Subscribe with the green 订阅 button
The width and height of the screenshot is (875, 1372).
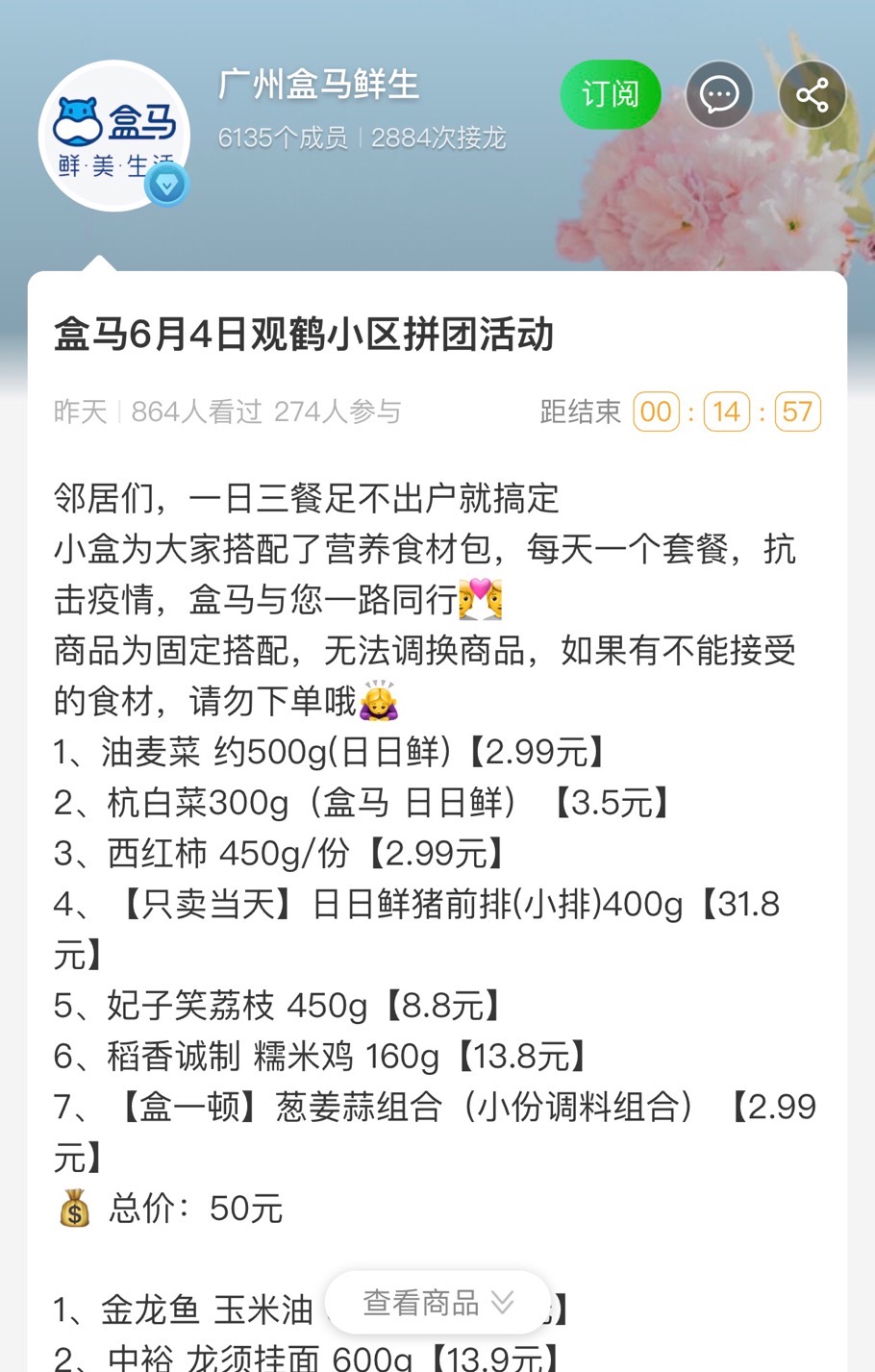point(610,94)
